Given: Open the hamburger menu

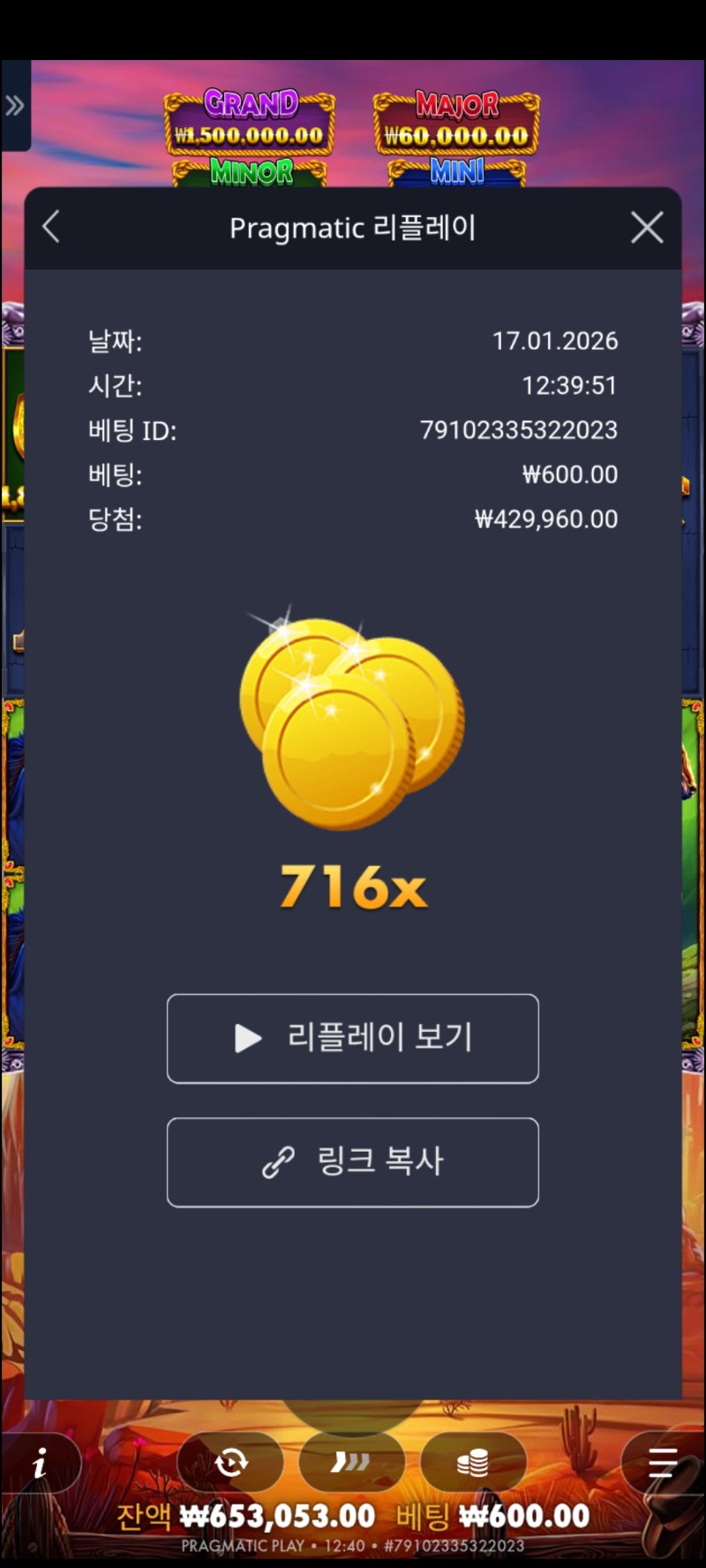Looking at the screenshot, I should coord(662,1463).
